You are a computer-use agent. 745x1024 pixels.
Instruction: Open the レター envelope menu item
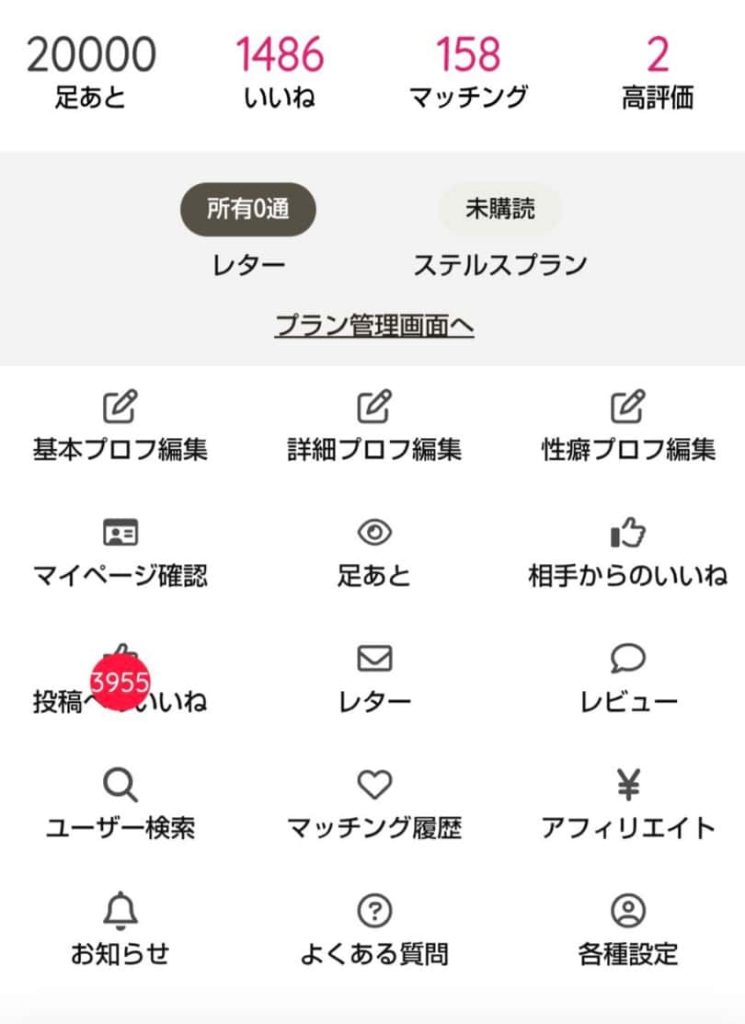coord(374,679)
